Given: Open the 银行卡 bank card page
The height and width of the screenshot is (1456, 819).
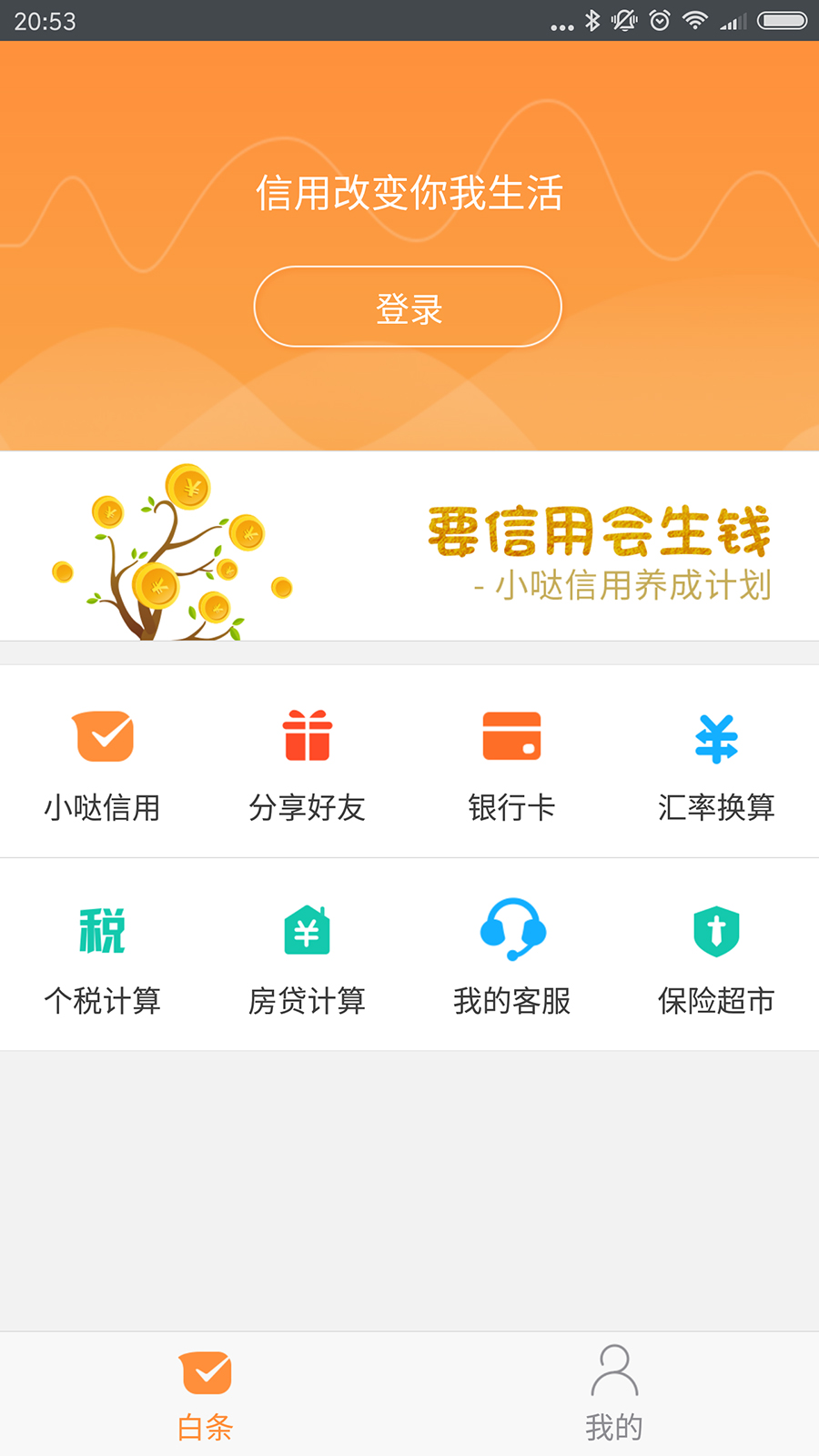Looking at the screenshot, I should [x=511, y=763].
